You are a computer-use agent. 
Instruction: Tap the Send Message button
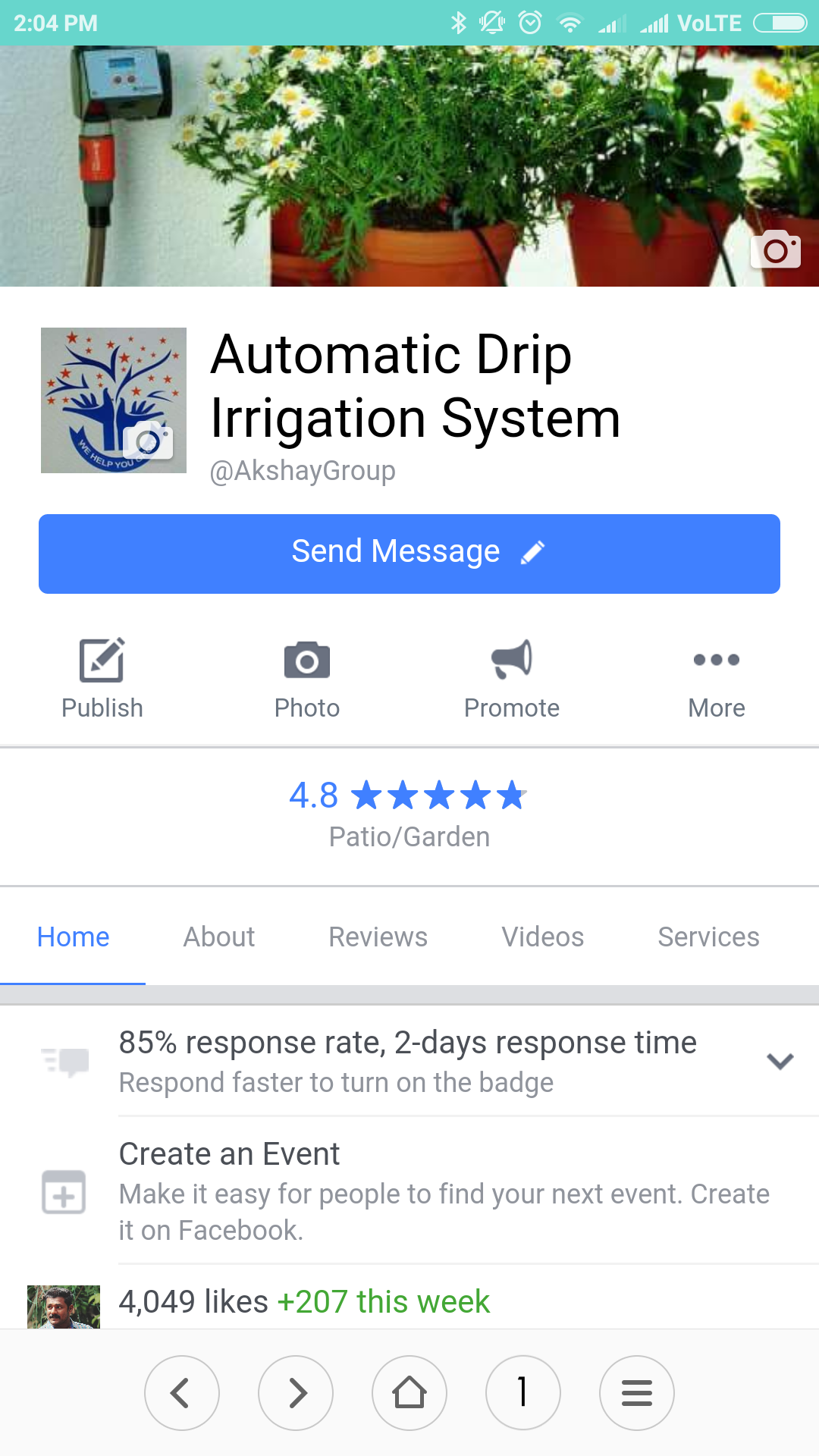click(x=409, y=554)
